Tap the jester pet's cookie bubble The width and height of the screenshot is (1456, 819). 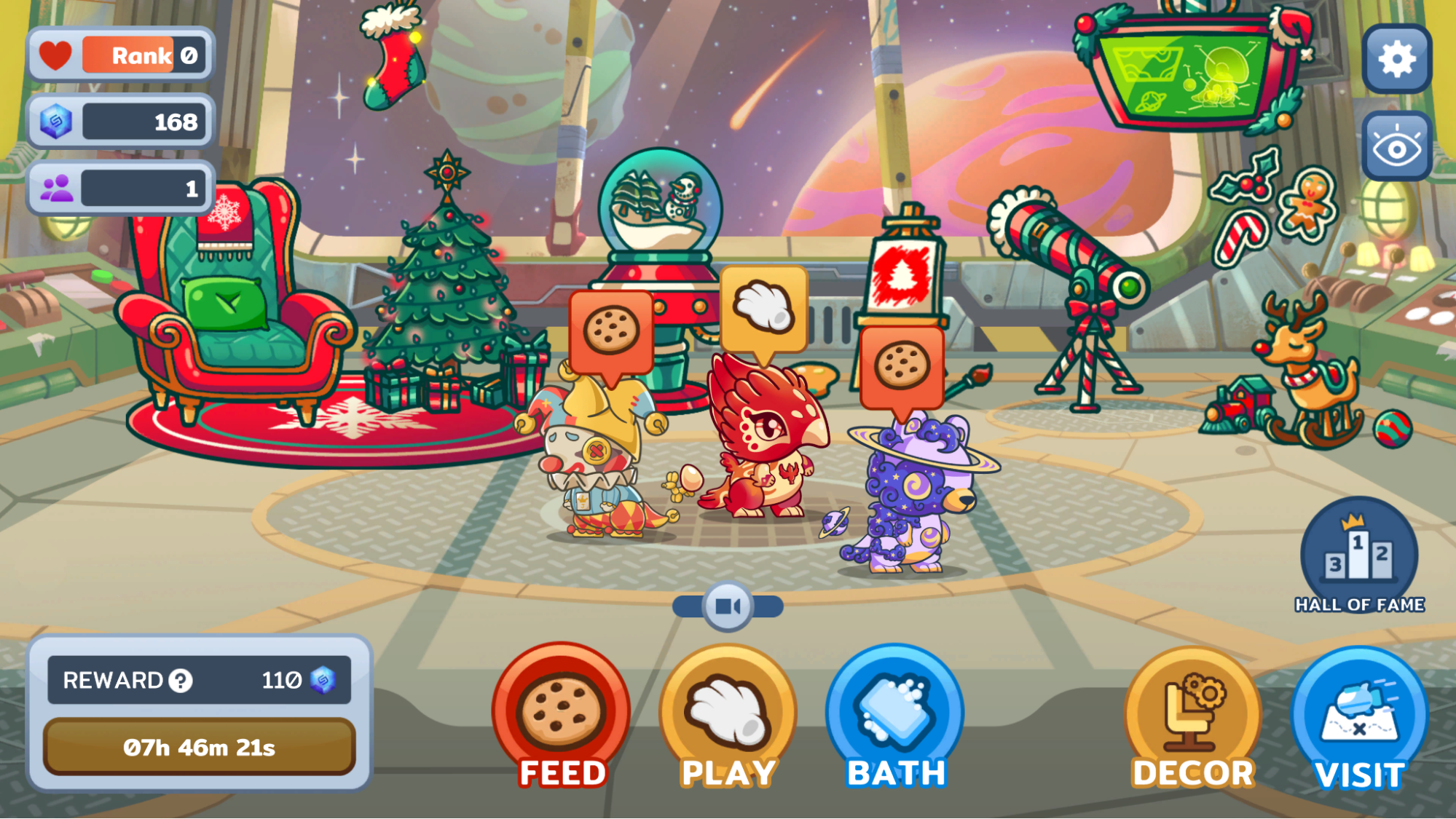pos(610,331)
